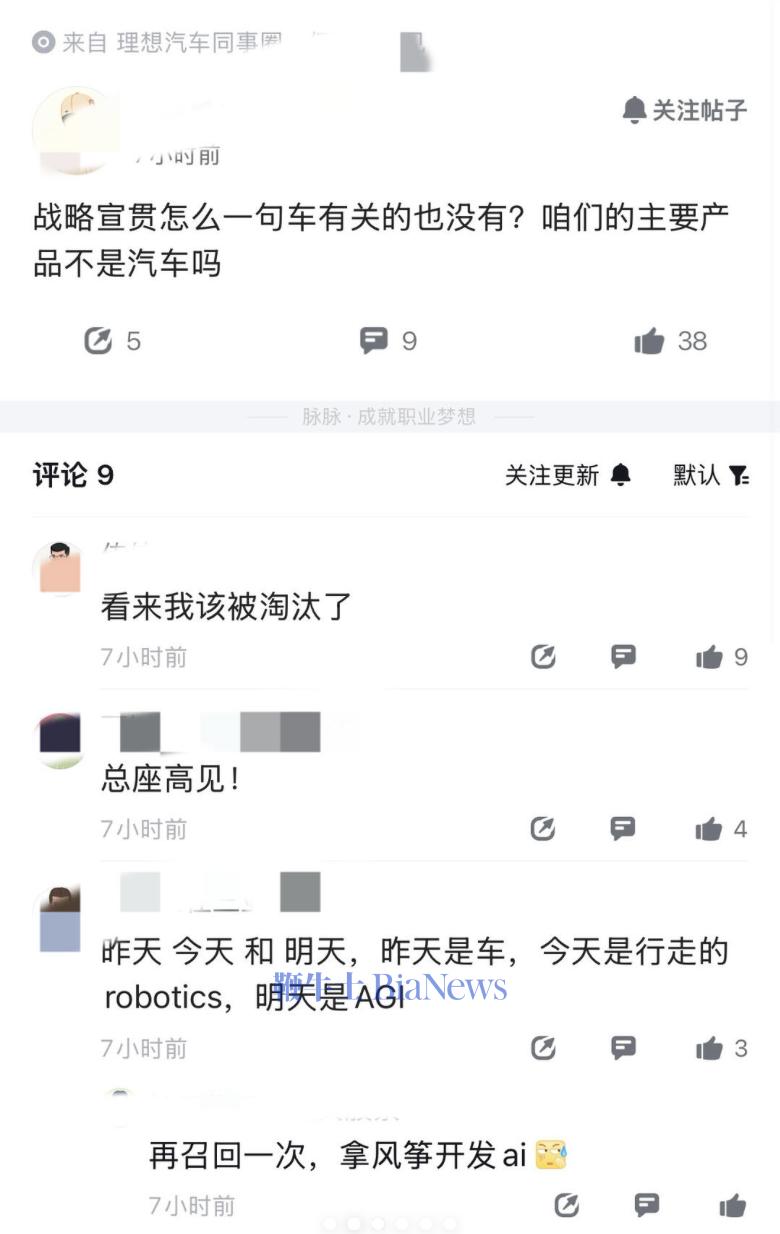Image resolution: width=780 pixels, height=1234 pixels.
Task: Repost the robotics comment using share icon
Action: (x=543, y=1048)
